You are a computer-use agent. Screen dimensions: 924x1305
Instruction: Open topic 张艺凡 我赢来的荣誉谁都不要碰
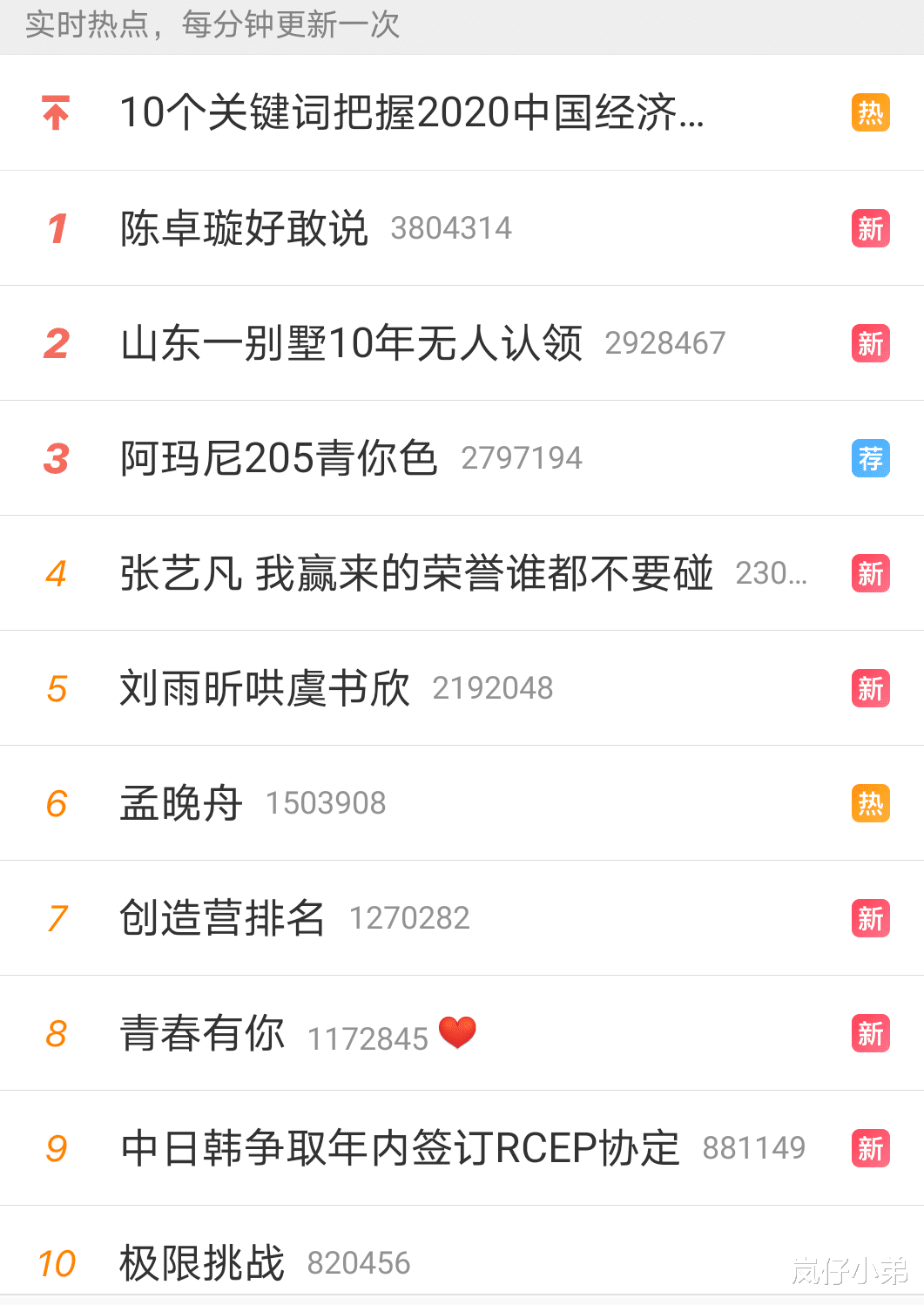click(x=415, y=572)
